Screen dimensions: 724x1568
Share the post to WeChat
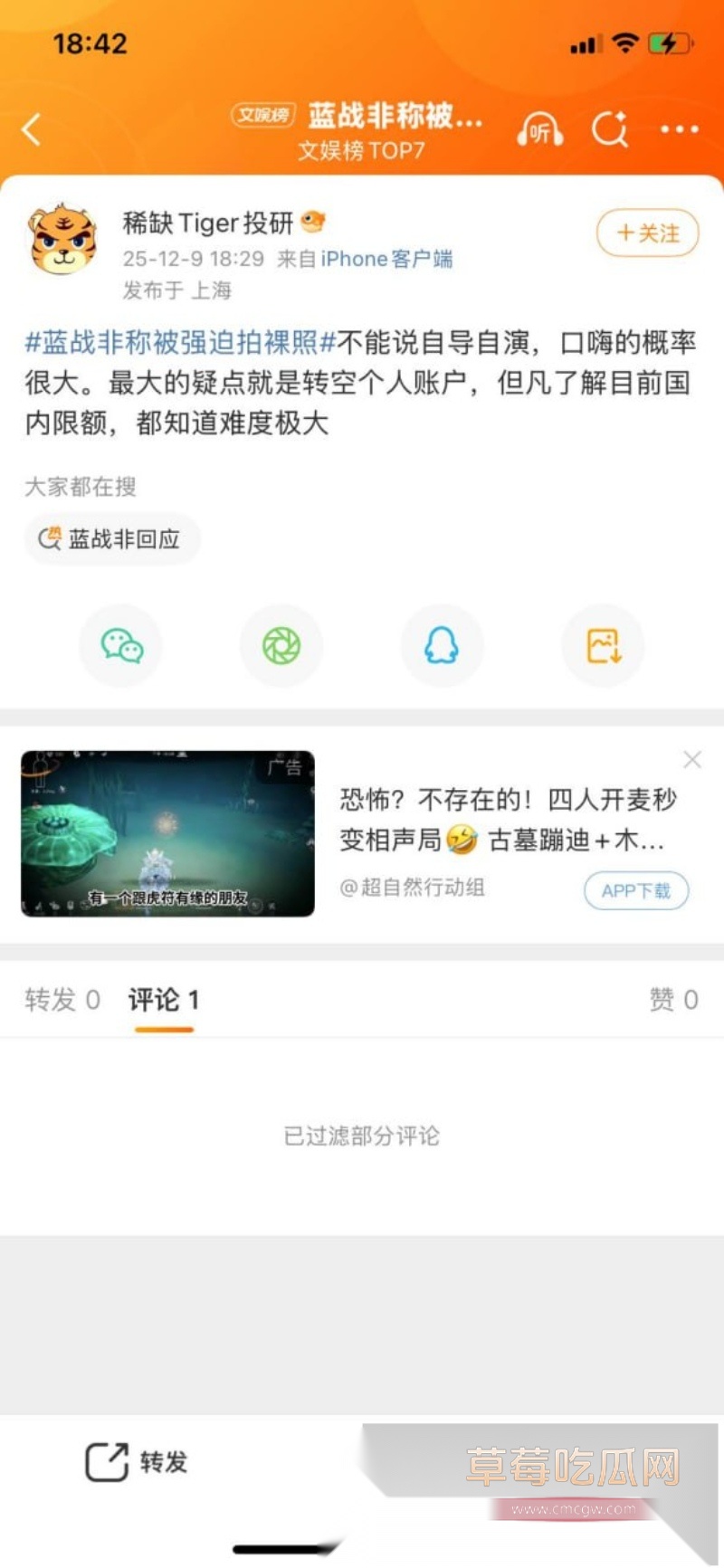(120, 645)
